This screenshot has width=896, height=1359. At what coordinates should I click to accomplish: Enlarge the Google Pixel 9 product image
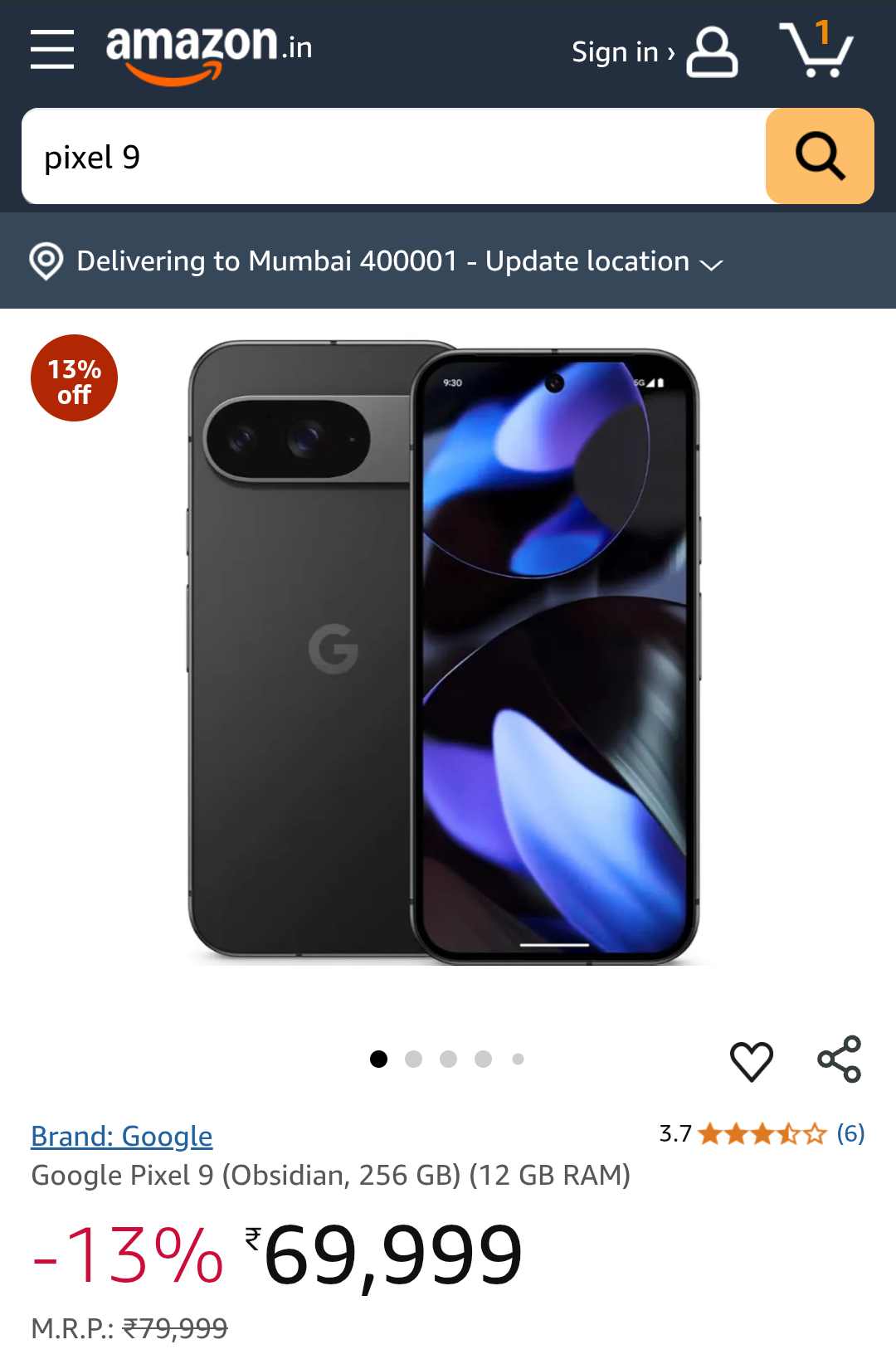445,652
